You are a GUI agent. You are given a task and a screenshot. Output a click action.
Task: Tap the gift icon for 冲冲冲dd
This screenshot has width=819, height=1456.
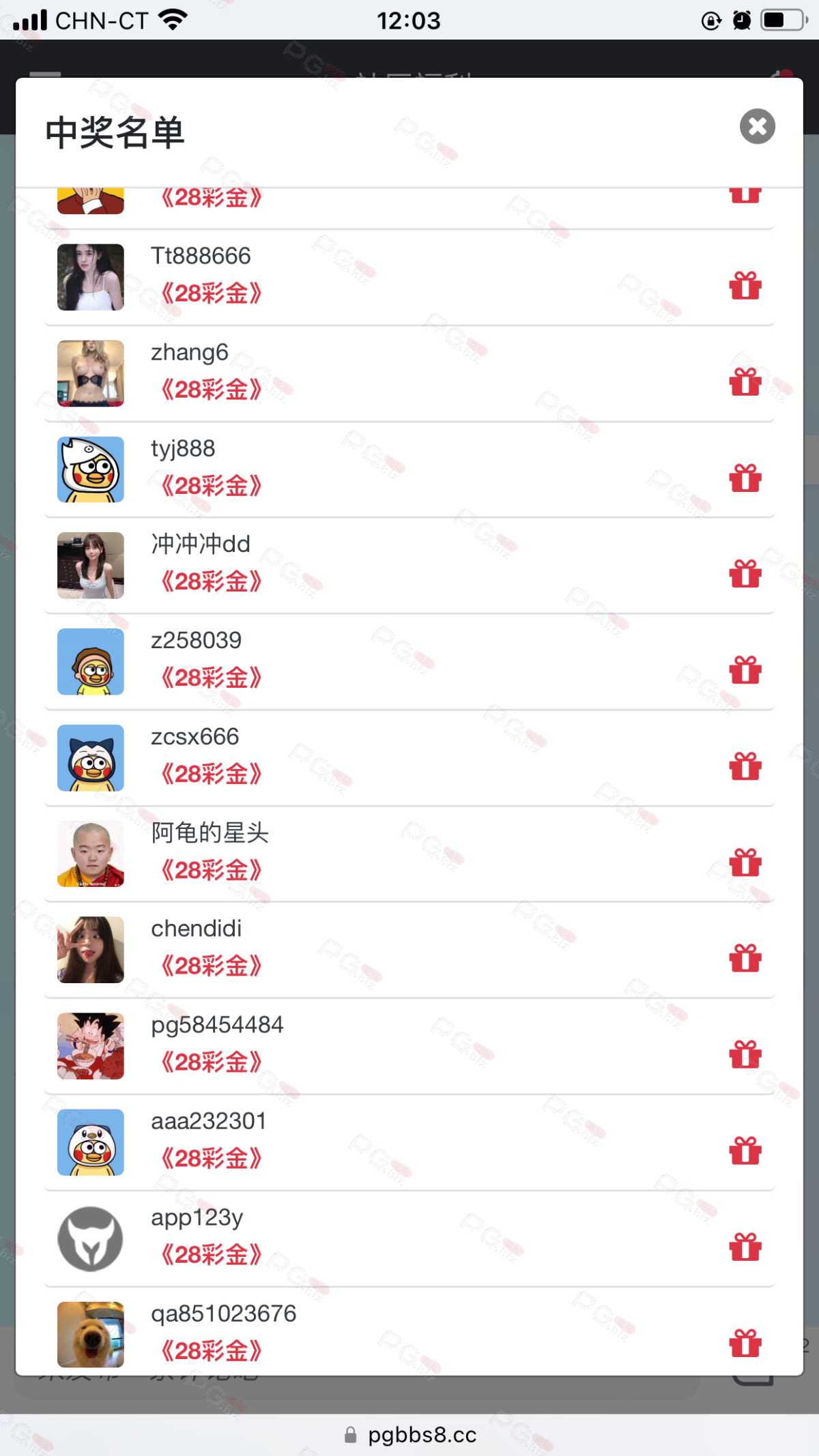pos(745,574)
